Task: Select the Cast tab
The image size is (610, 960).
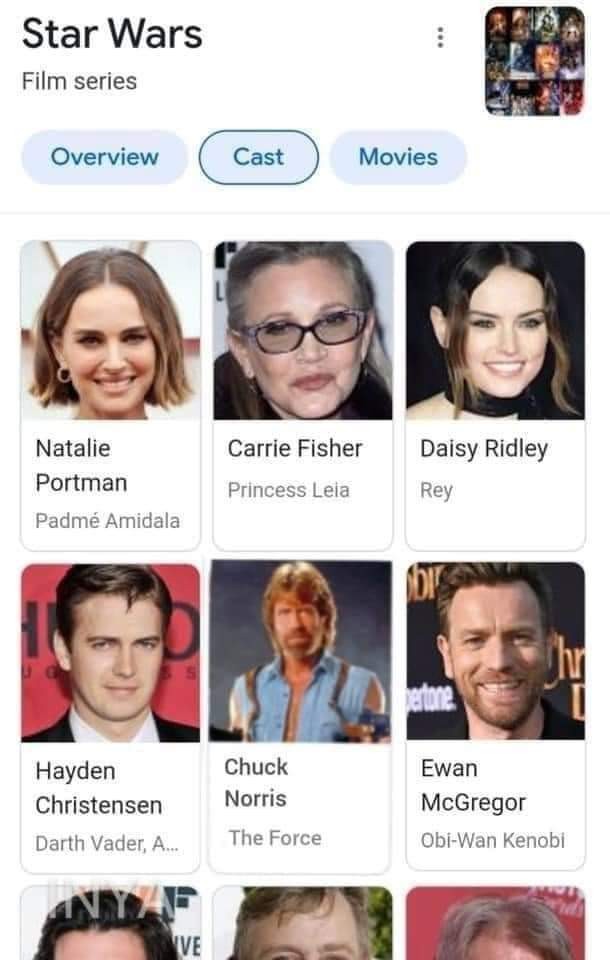Action: pos(258,157)
